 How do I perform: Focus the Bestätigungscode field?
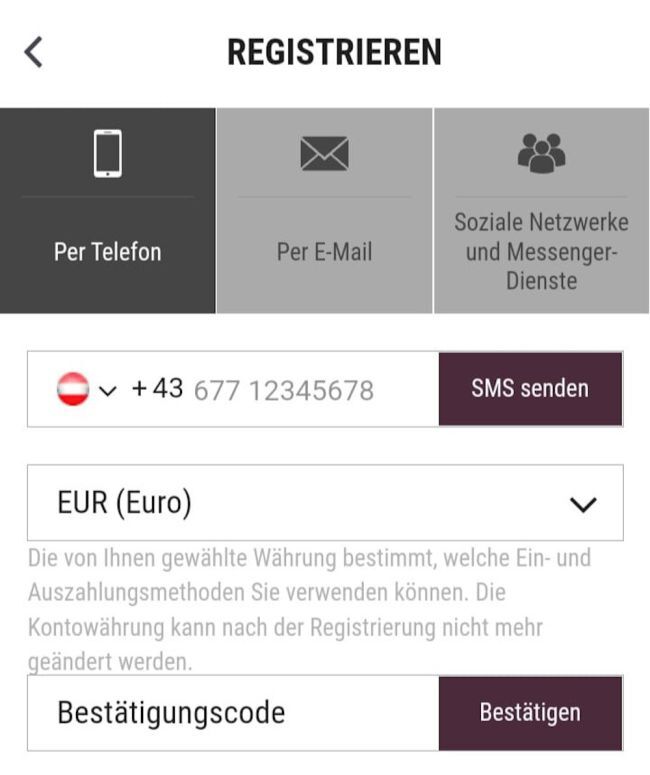(x=232, y=713)
